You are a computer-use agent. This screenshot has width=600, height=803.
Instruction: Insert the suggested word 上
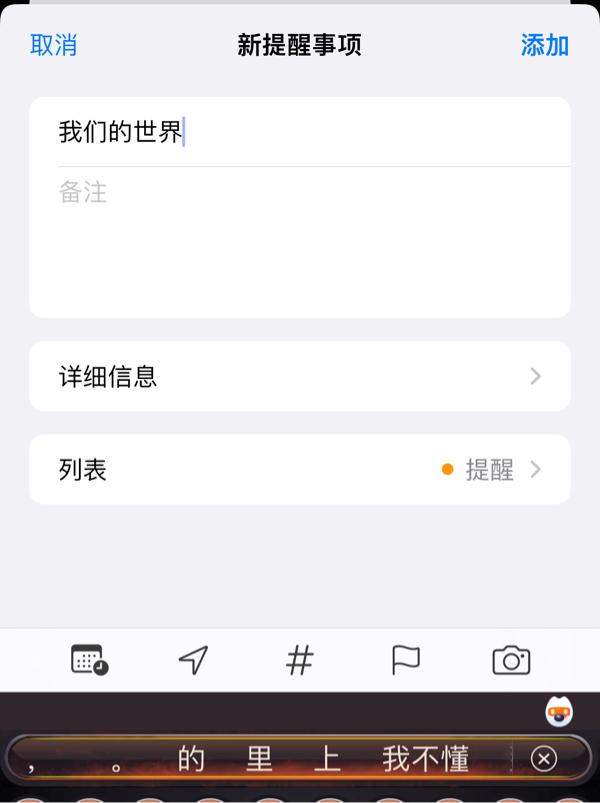[328, 760]
